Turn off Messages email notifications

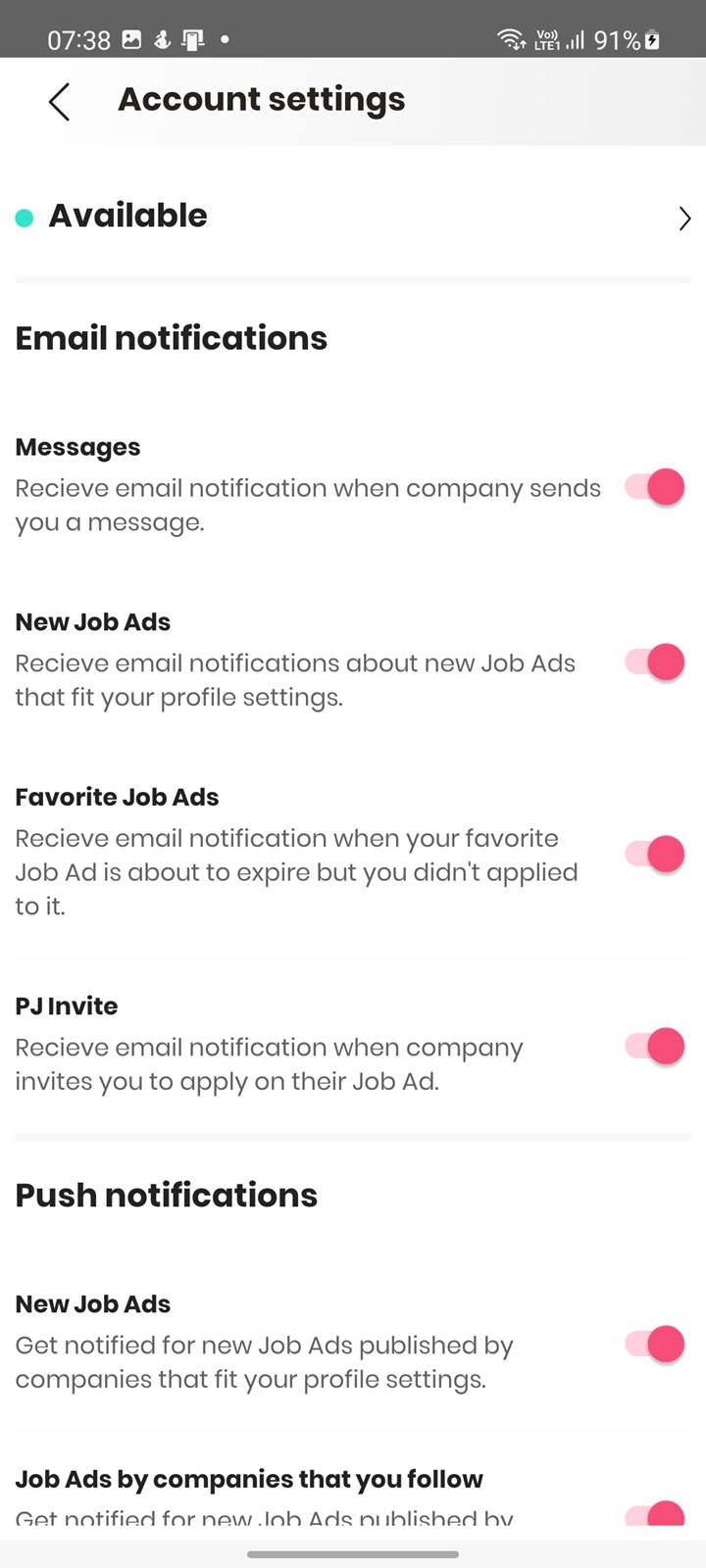[655, 487]
